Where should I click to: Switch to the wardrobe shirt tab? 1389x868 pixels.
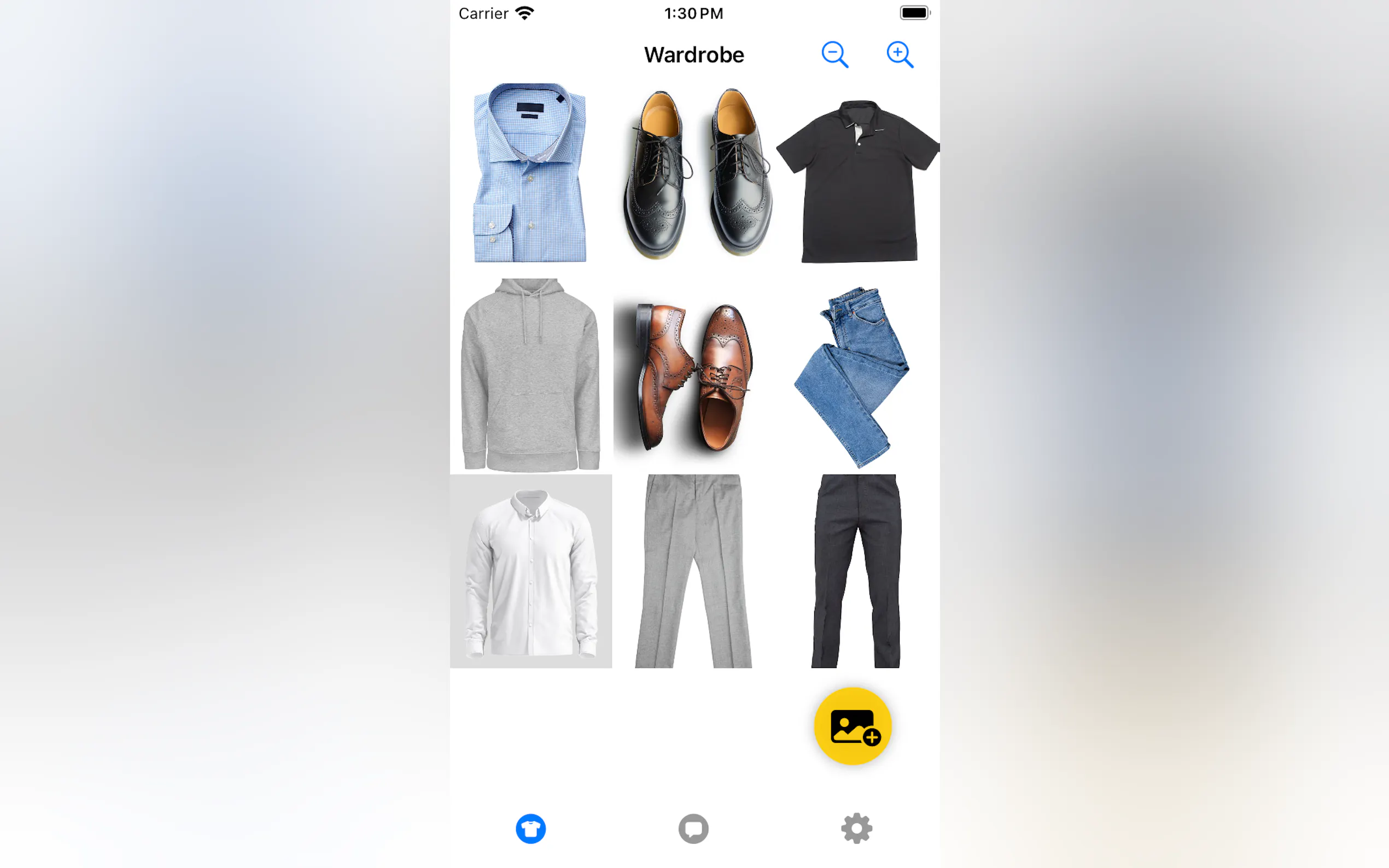(530, 829)
